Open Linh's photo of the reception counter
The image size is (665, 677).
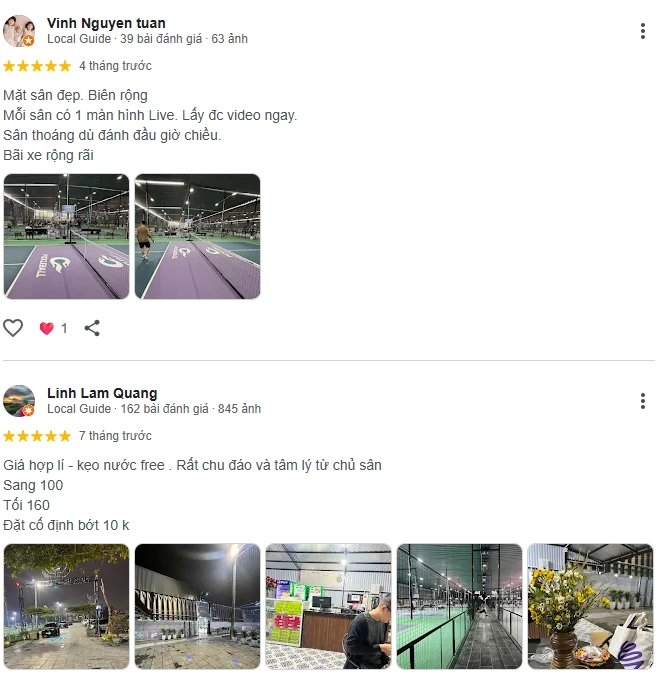[x=328, y=606]
